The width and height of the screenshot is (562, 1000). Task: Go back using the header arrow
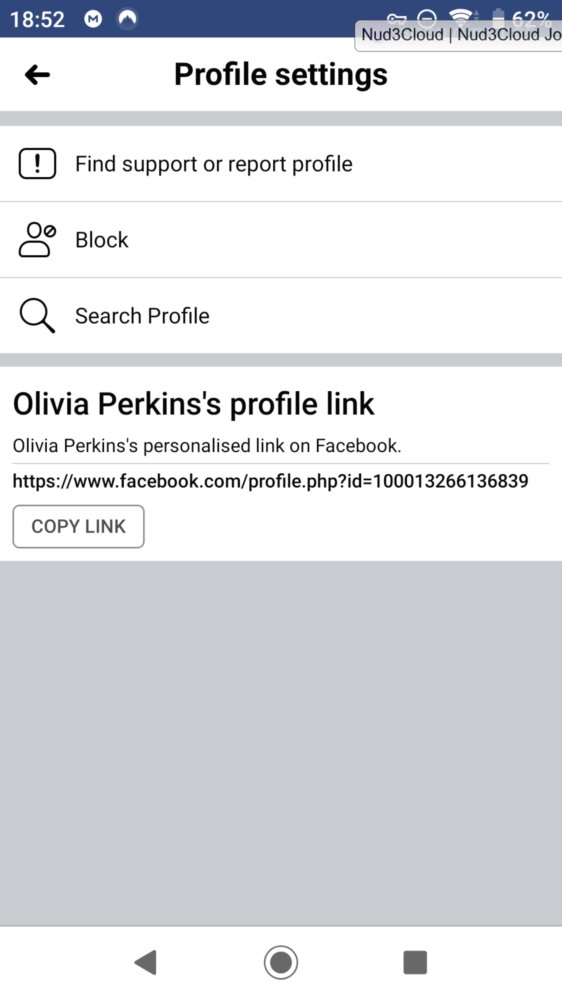[x=37, y=75]
